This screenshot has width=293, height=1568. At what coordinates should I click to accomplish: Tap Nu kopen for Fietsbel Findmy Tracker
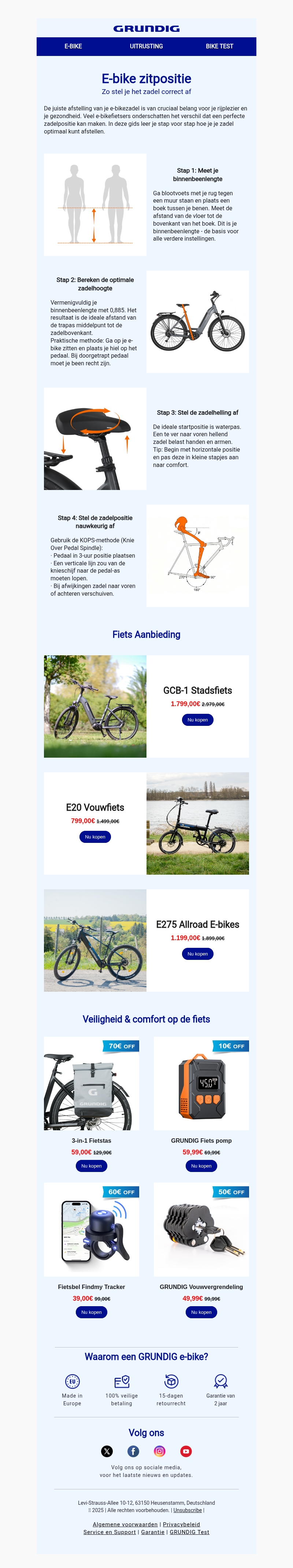point(91,1312)
